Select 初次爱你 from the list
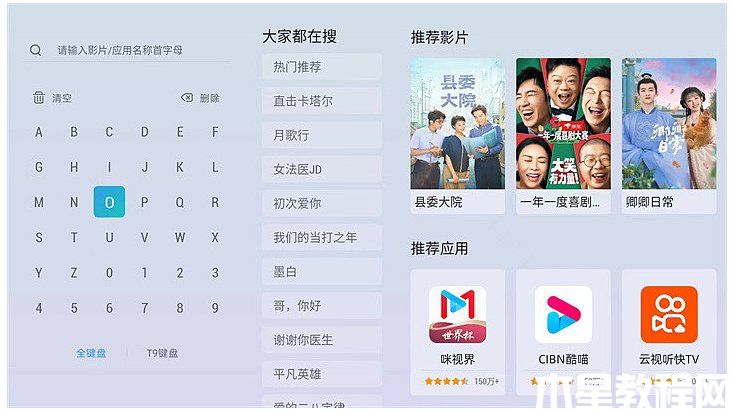730x411 pixels. pos(321,203)
